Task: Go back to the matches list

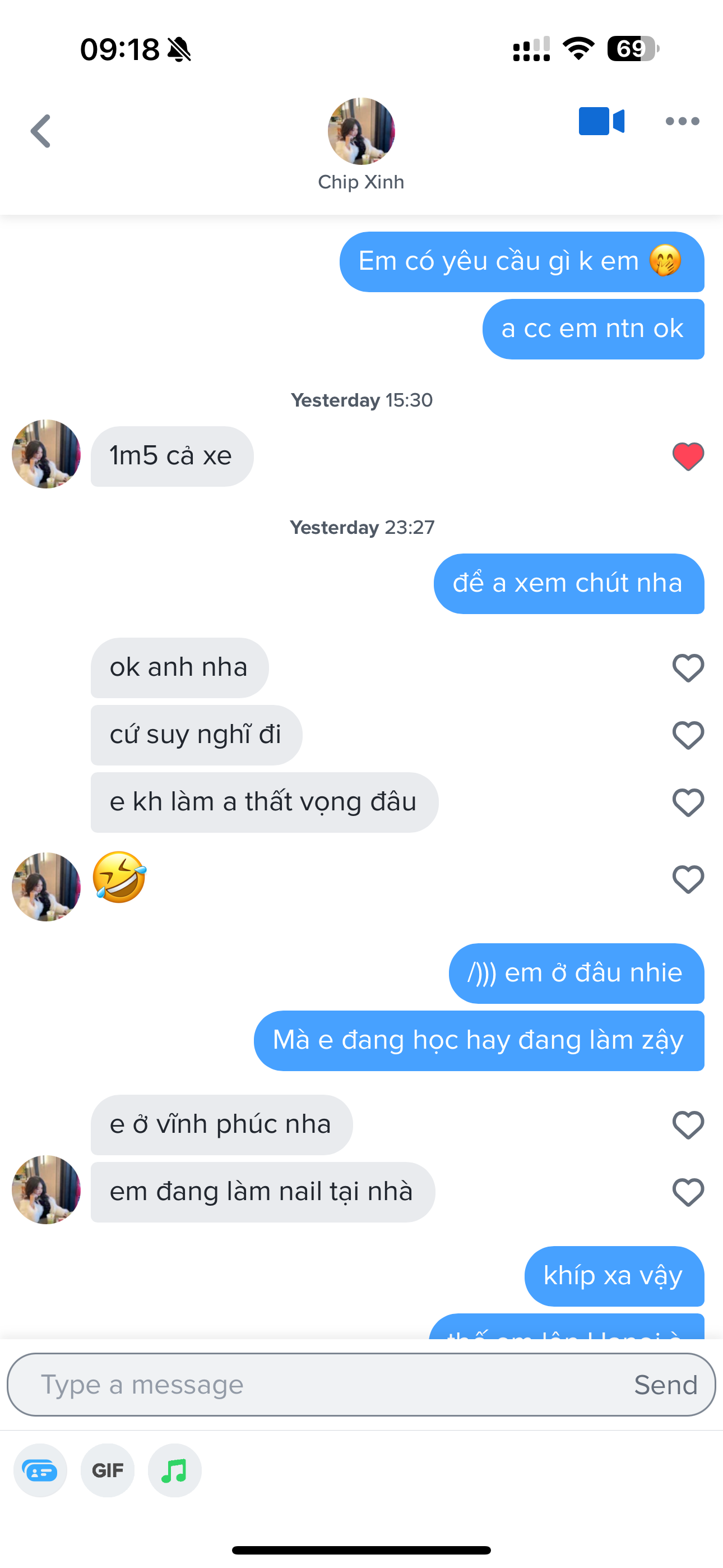Action: coord(41,131)
